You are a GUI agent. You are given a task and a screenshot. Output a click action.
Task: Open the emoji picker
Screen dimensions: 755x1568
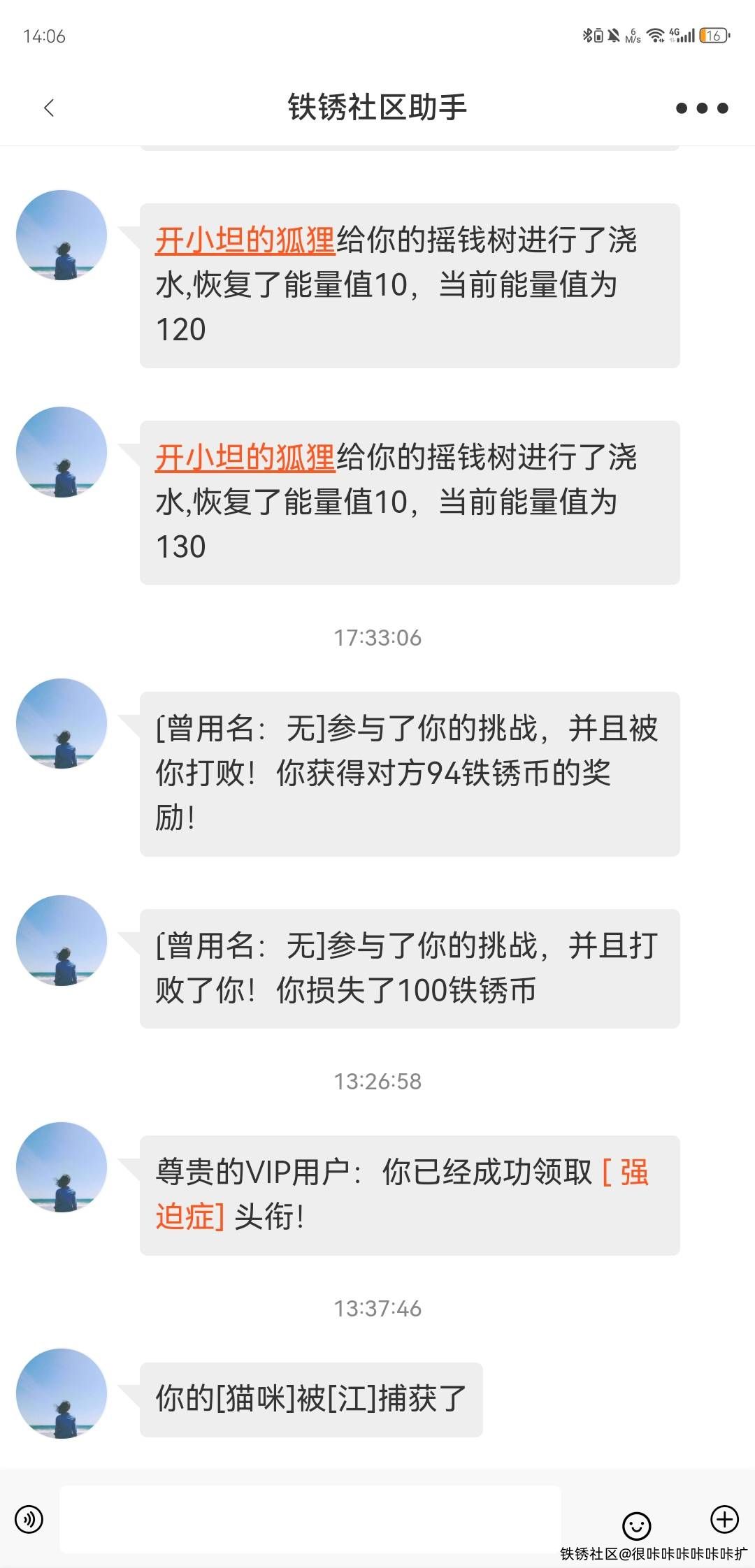point(636,1525)
